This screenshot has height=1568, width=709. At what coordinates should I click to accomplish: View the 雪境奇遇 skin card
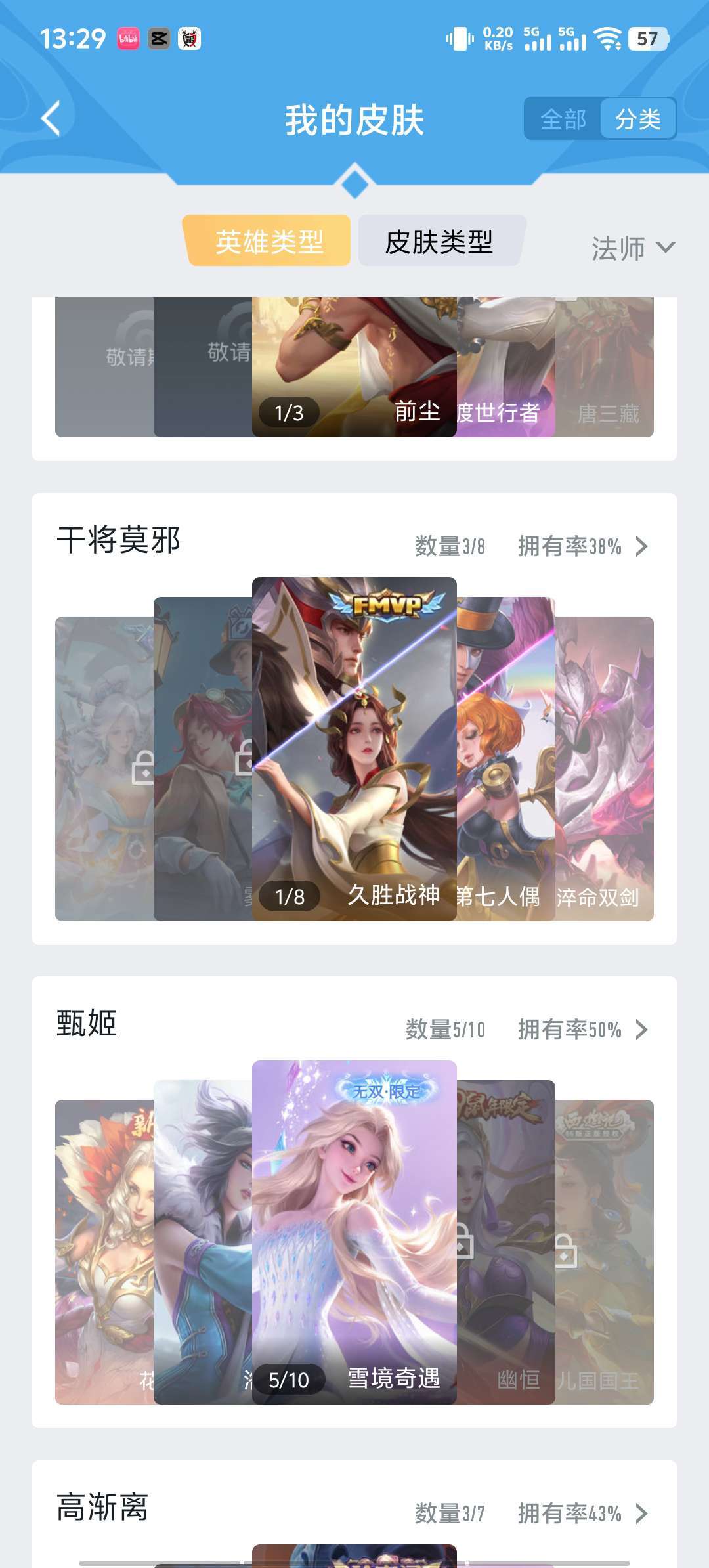[x=354, y=1232]
